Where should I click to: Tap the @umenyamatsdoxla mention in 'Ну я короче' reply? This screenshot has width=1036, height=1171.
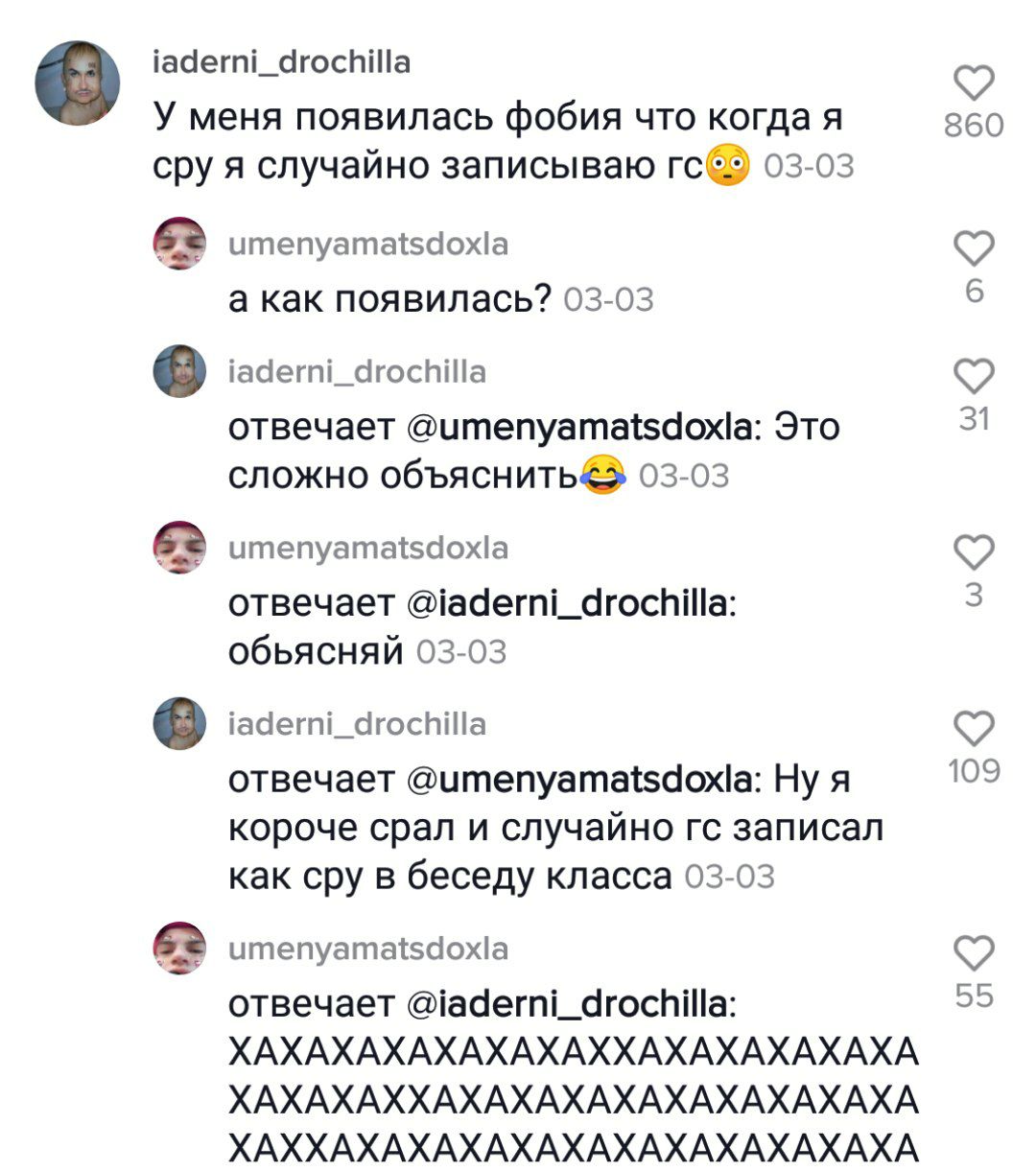click(578, 780)
